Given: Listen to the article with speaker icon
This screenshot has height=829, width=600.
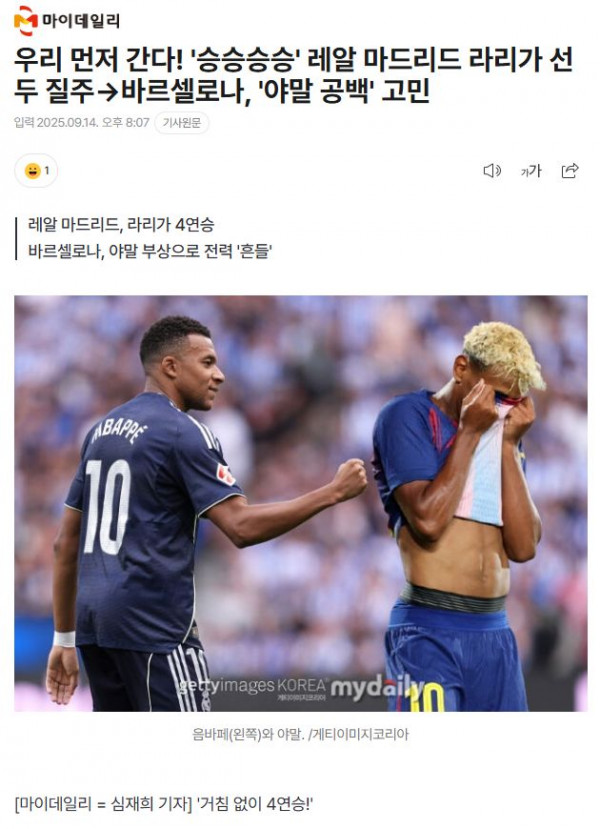Looking at the screenshot, I should point(491,171).
